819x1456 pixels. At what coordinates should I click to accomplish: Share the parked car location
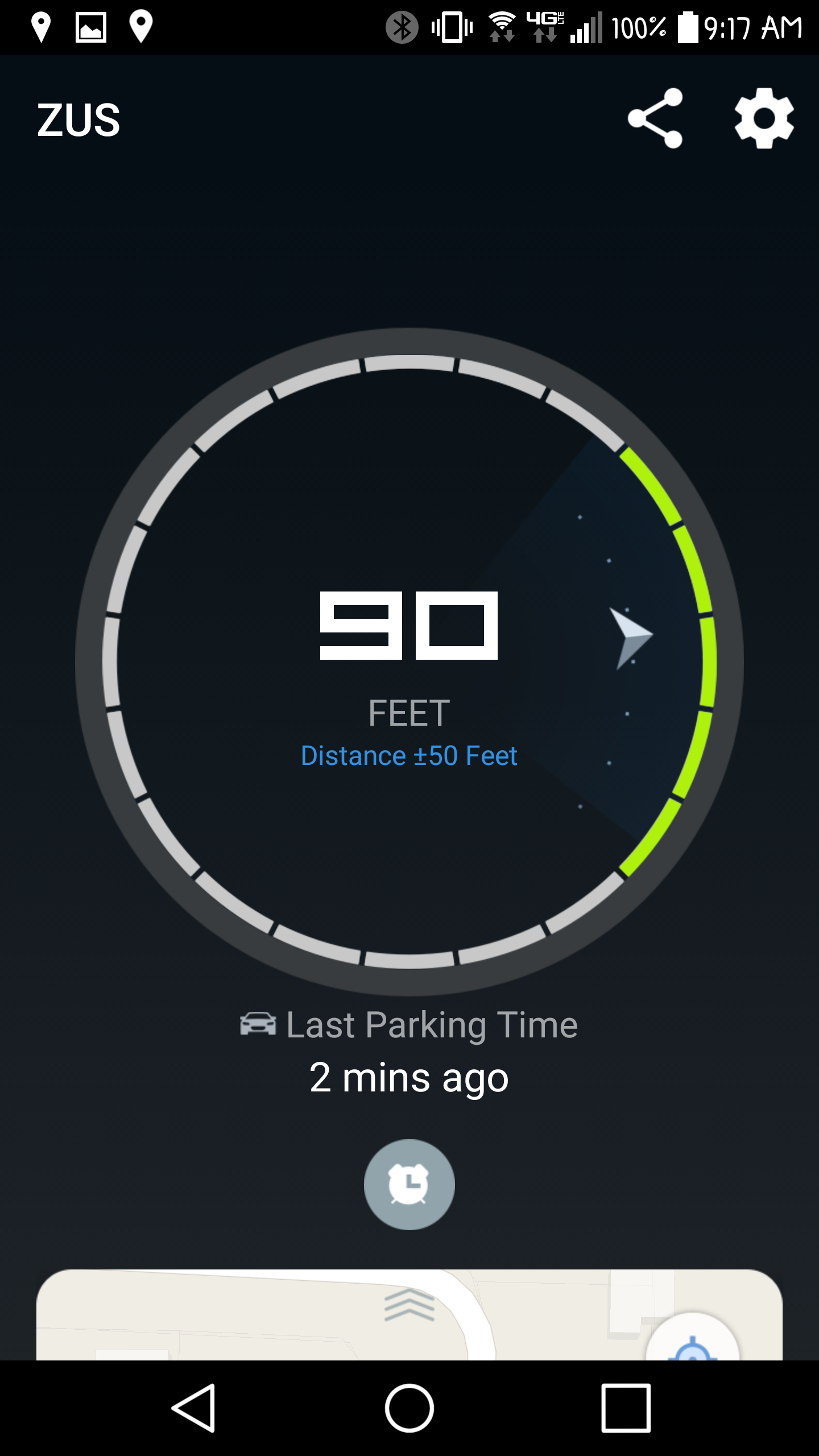pyautogui.click(x=655, y=118)
